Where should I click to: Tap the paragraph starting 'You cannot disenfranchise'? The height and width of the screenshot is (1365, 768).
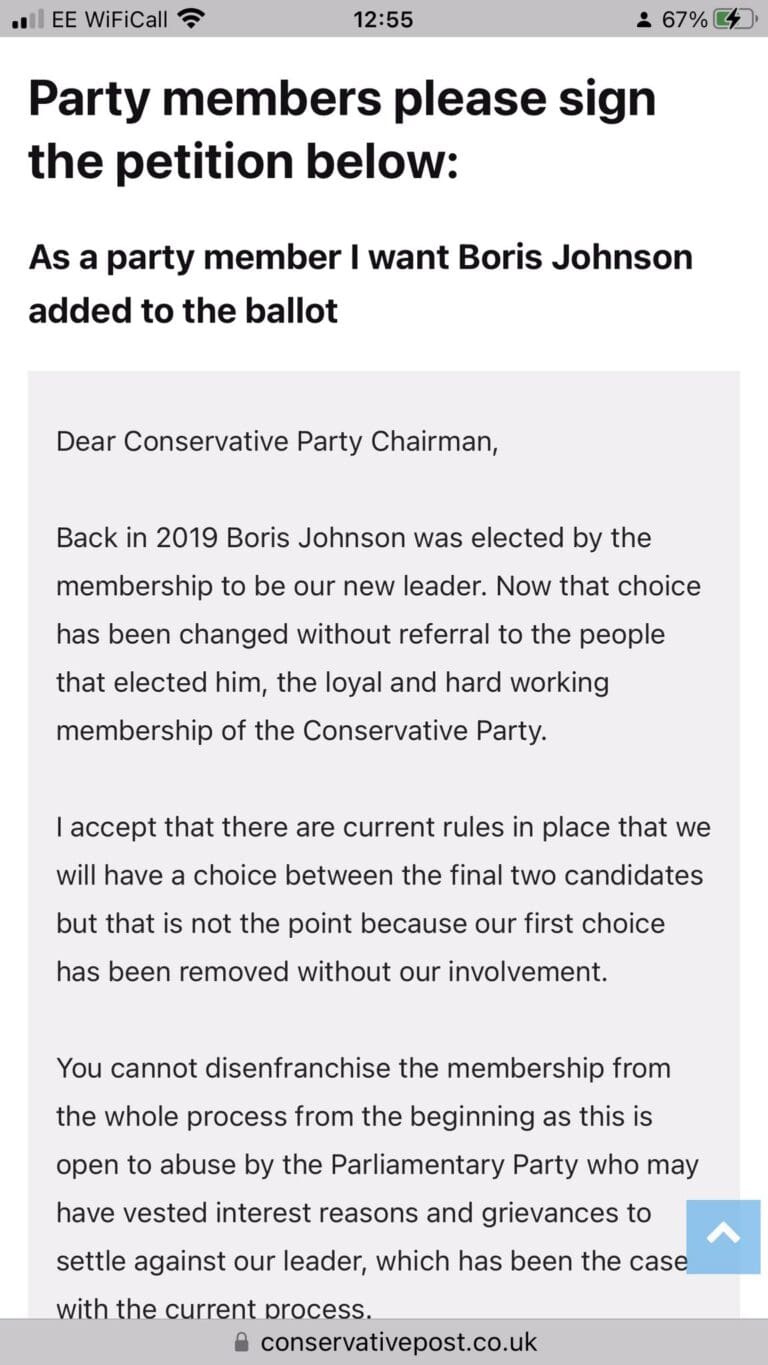coord(380,1163)
